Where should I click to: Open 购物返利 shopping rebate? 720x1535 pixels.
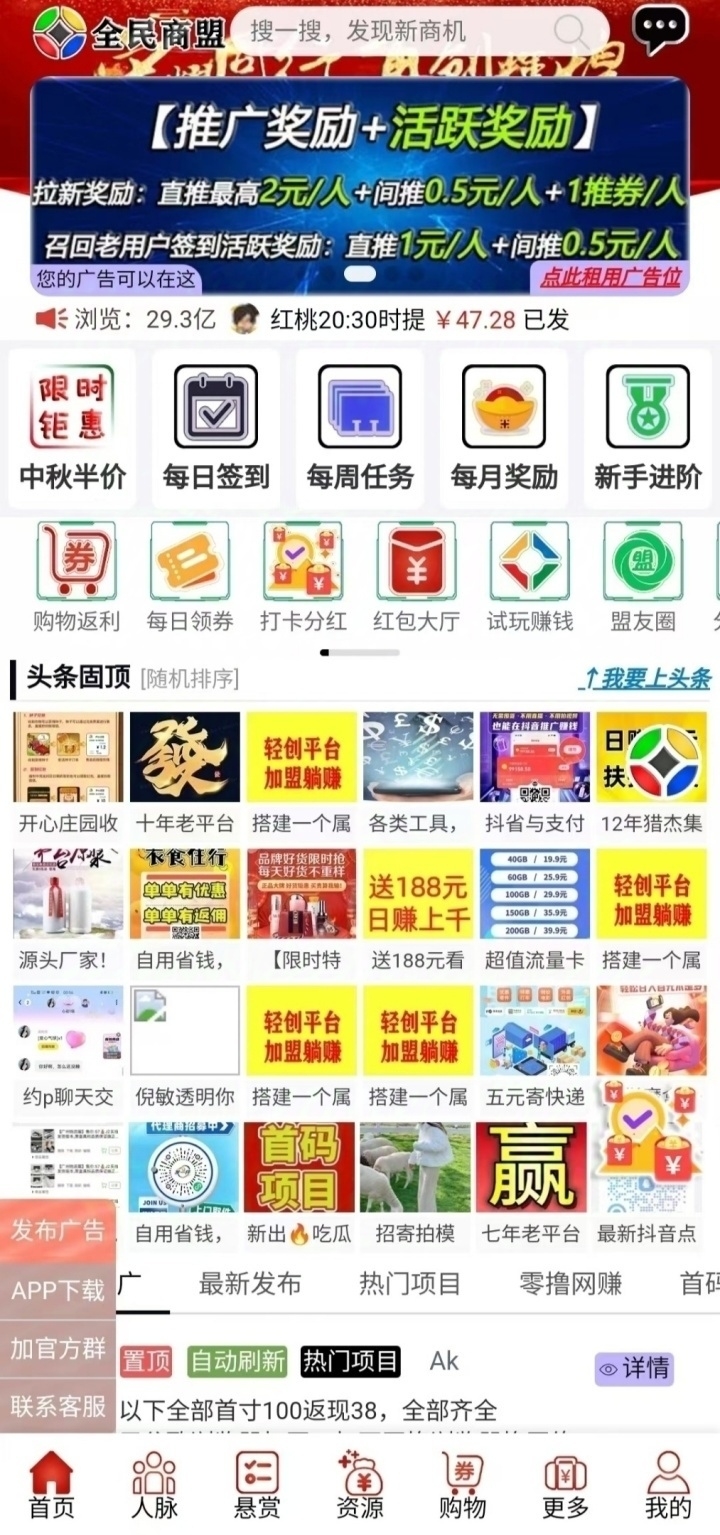76,578
